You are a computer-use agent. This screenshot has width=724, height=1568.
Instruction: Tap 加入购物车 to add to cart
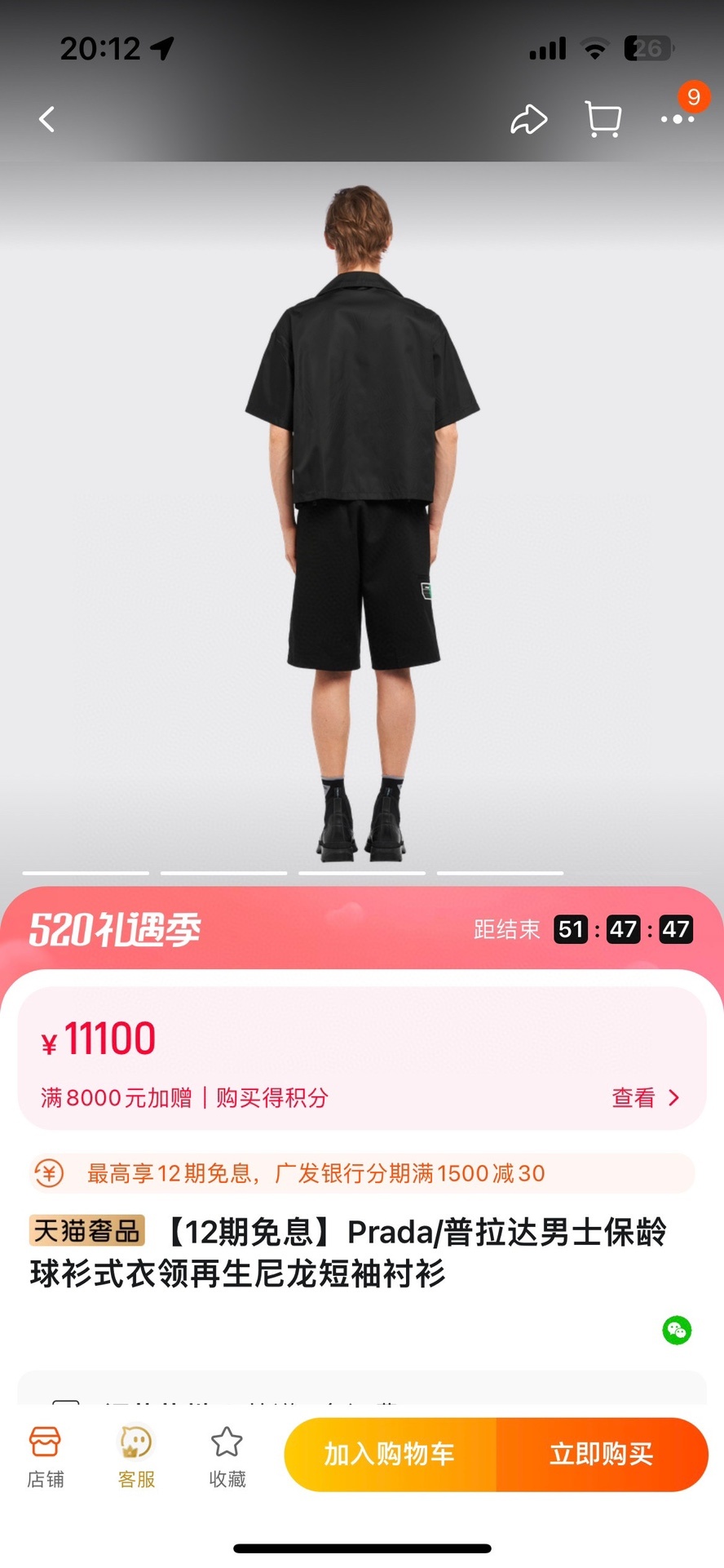click(x=390, y=1455)
